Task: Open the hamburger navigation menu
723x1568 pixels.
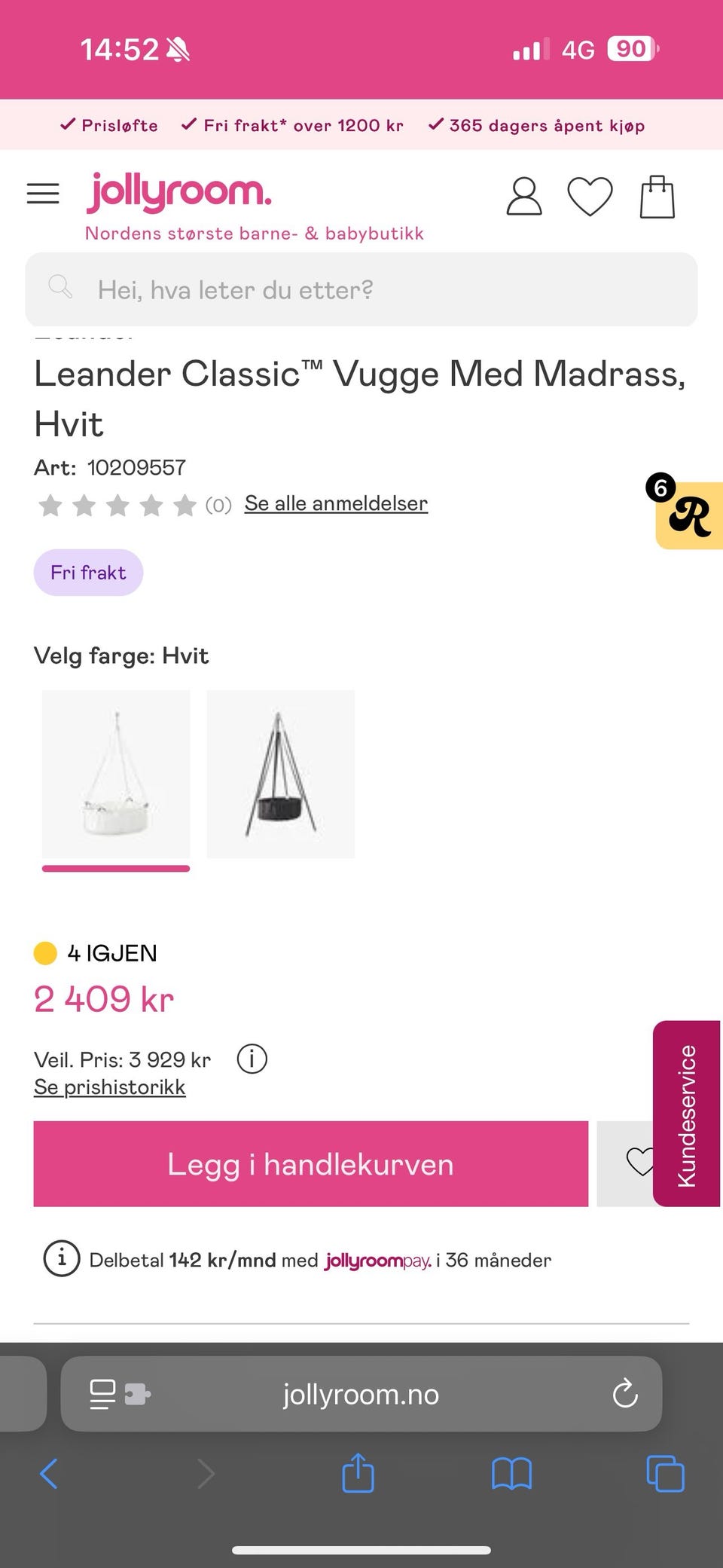Action: pos(43,193)
